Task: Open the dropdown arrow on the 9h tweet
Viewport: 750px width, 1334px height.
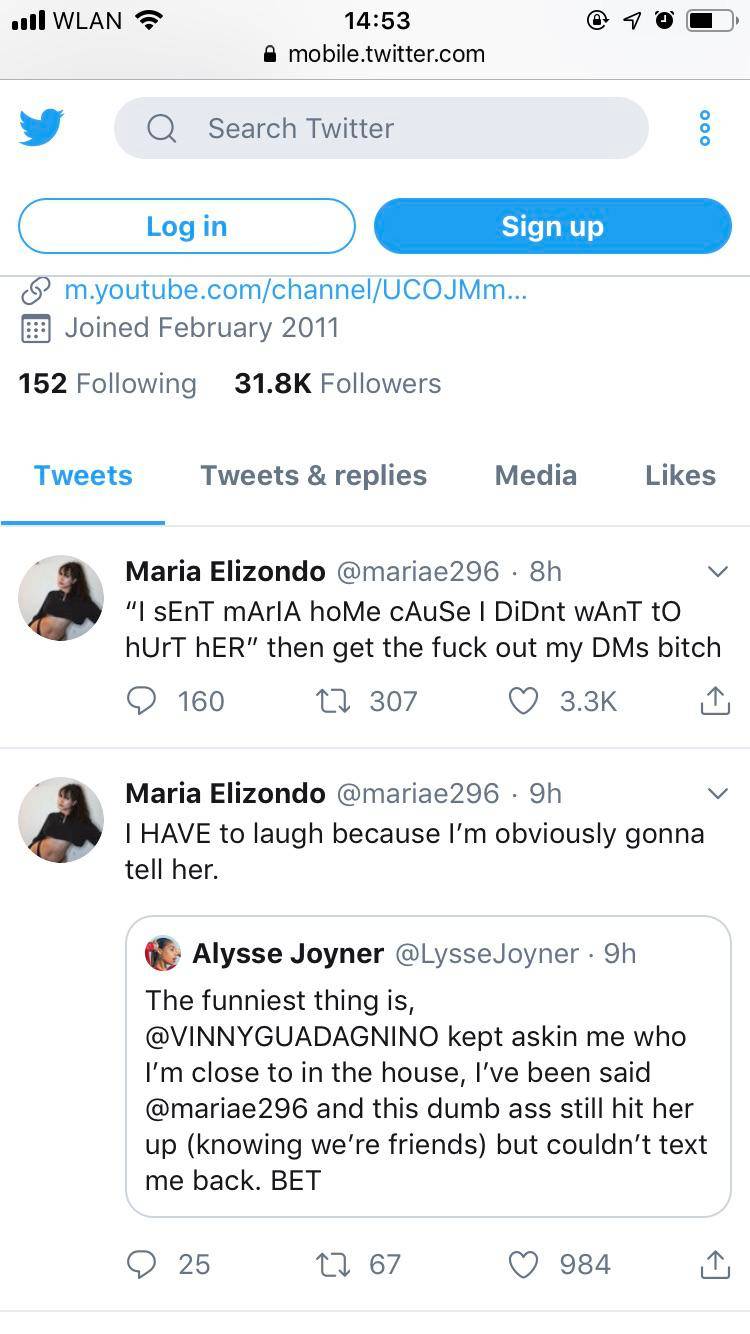Action: click(x=718, y=793)
